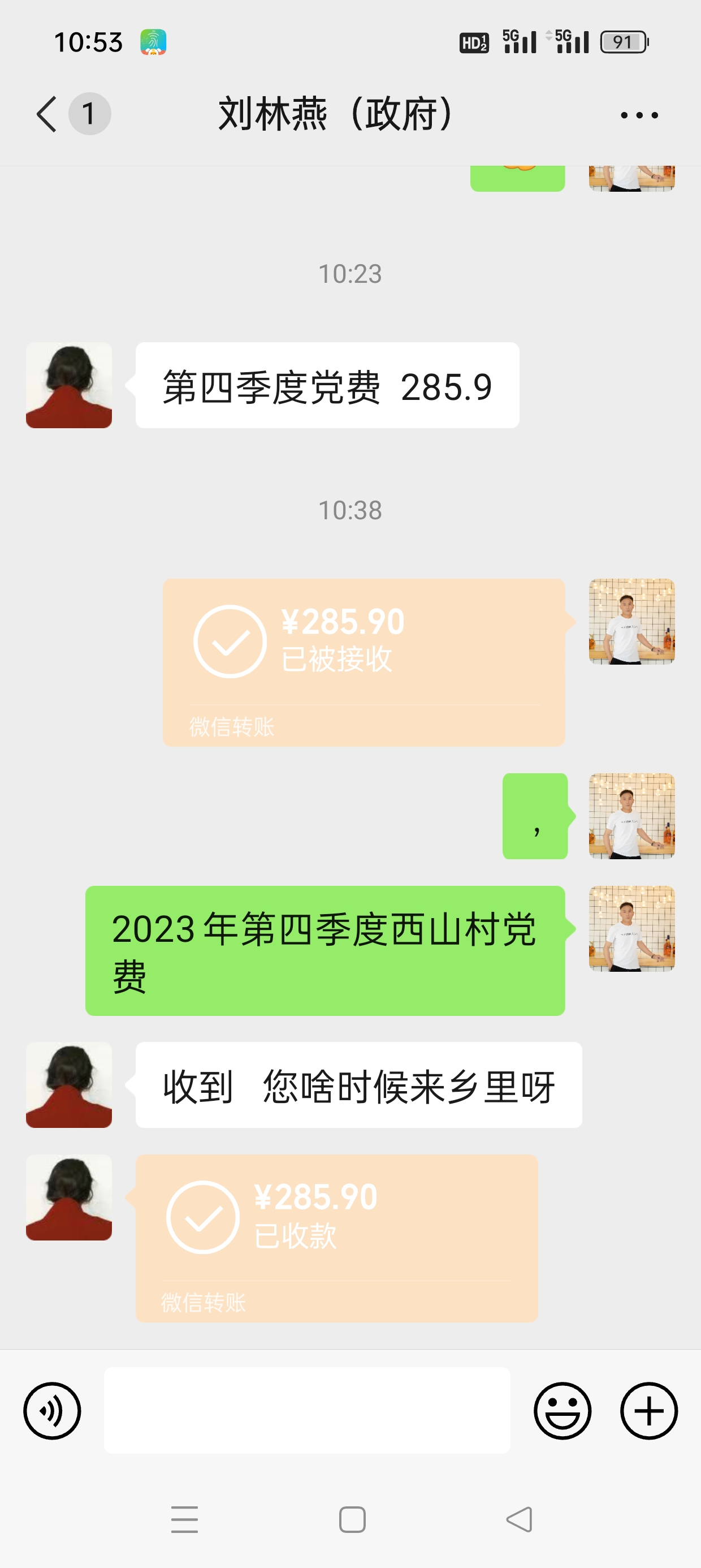Screen dimensions: 701x1568
Task: Open the plus attachment menu
Action: point(648,1410)
